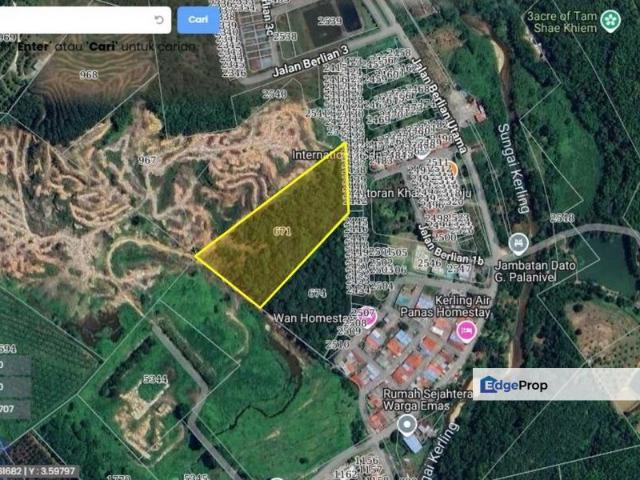This screenshot has width=640, height=480.
Task: Tap the Jambatan Dato G. Palanivel marker
Action: coord(518,243)
